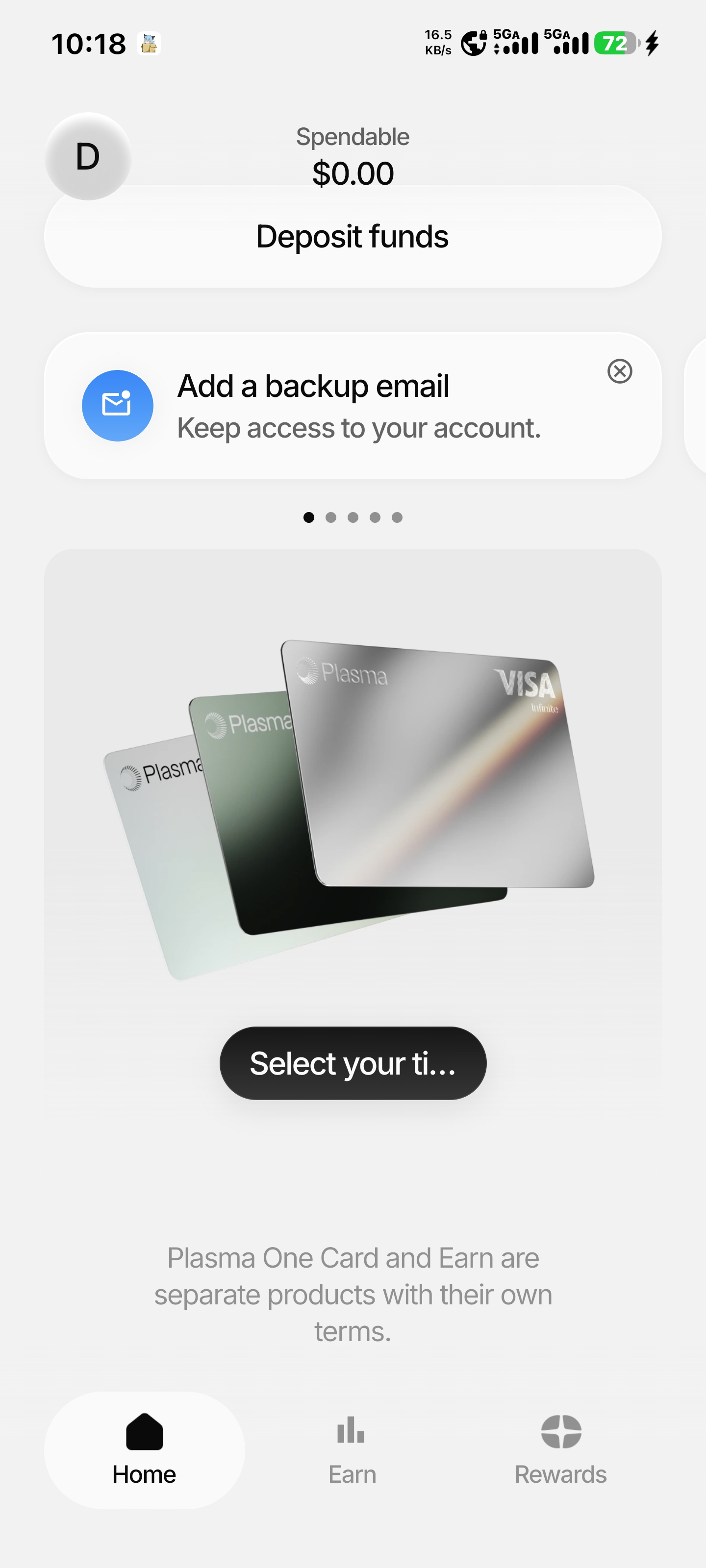Open the profile avatar labeled D
The image size is (706, 1568).
coord(88,156)
